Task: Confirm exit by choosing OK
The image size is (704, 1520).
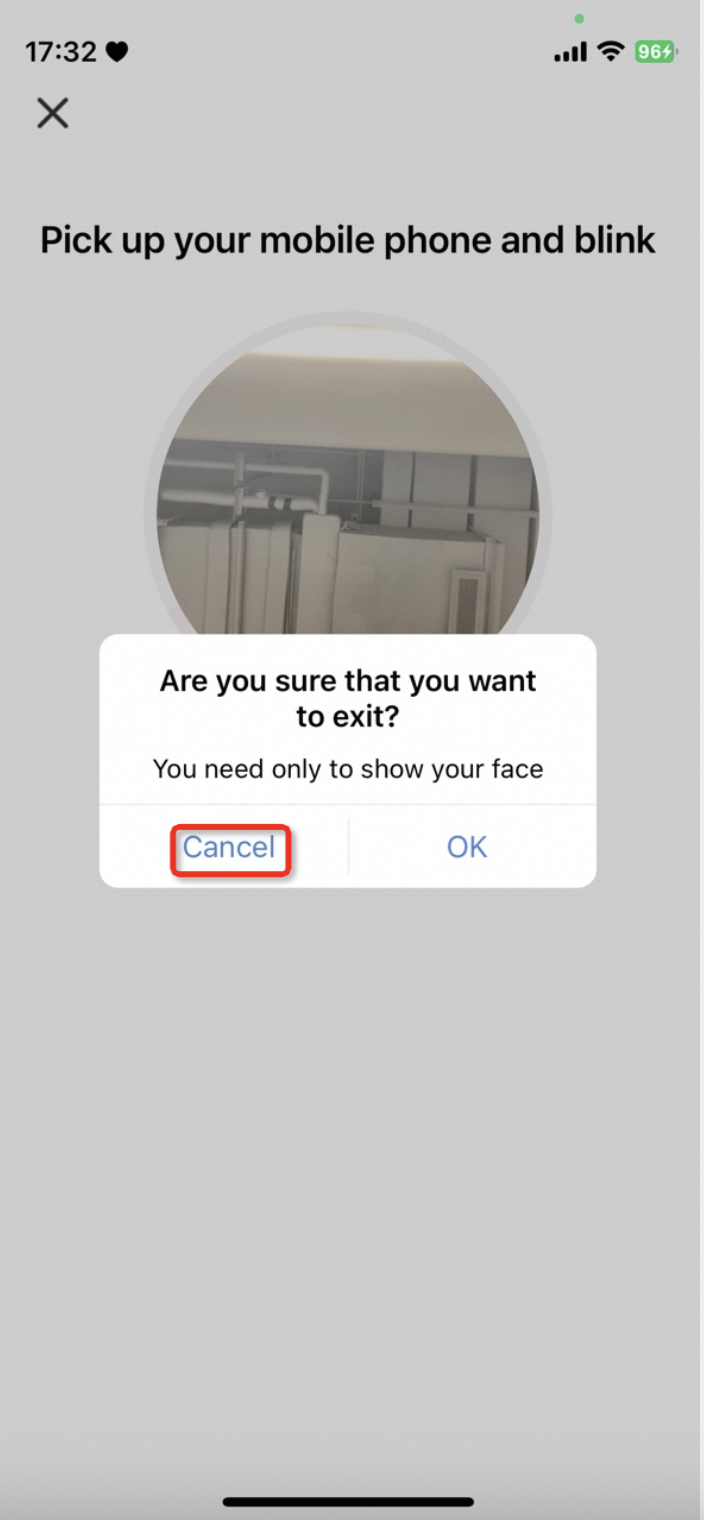Action: pyautogui.click(x=467, y=847)
